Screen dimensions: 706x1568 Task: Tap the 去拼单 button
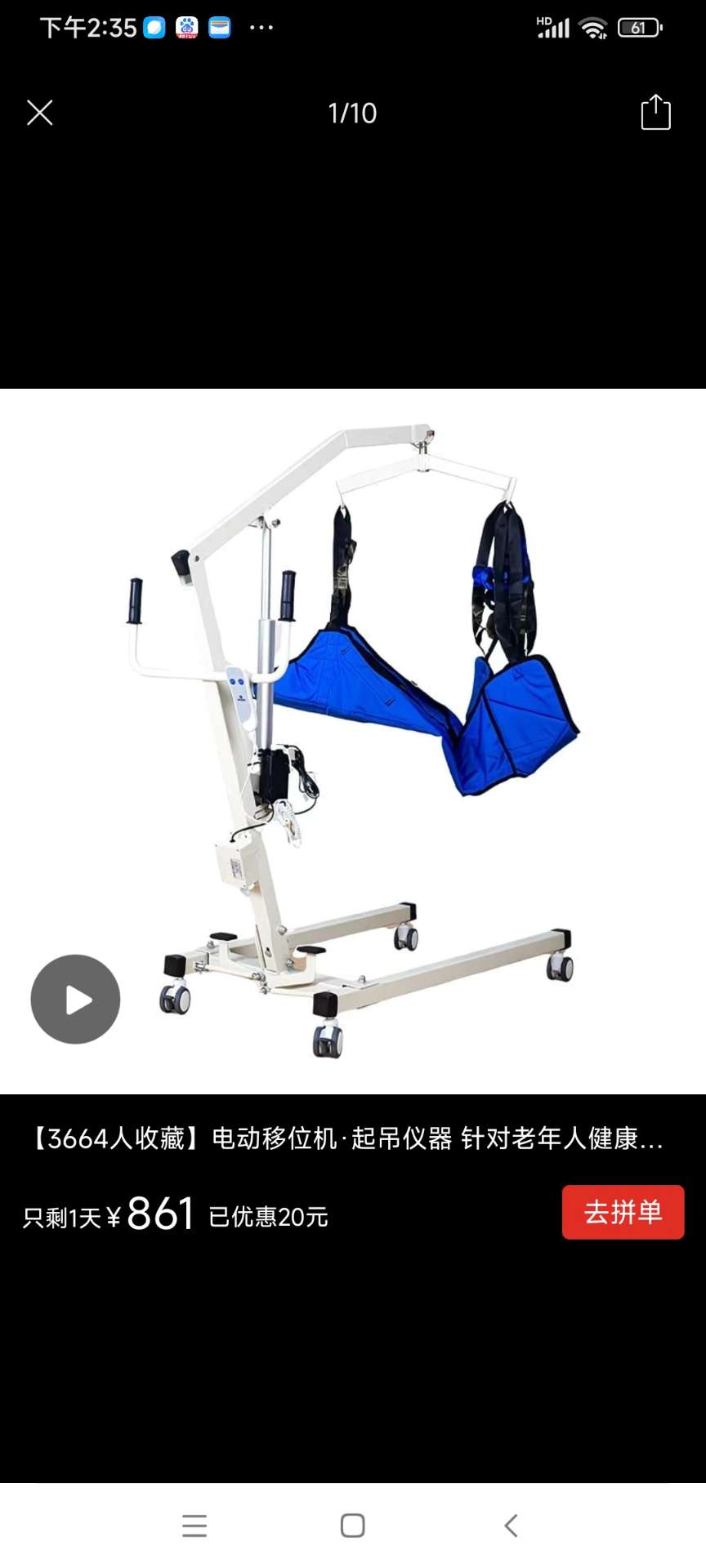pos(623,1212)
